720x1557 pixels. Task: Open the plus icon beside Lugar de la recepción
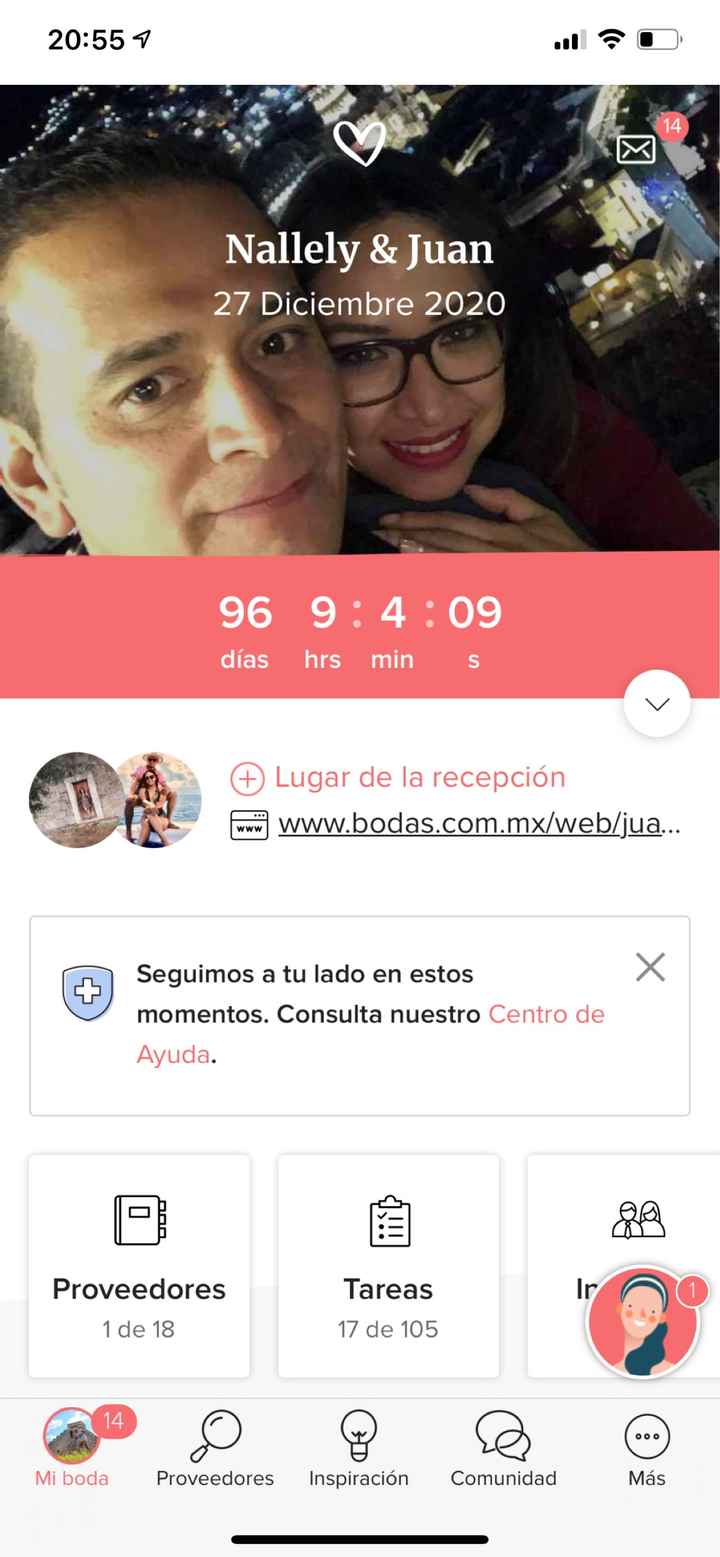click(x=248, y=777)
